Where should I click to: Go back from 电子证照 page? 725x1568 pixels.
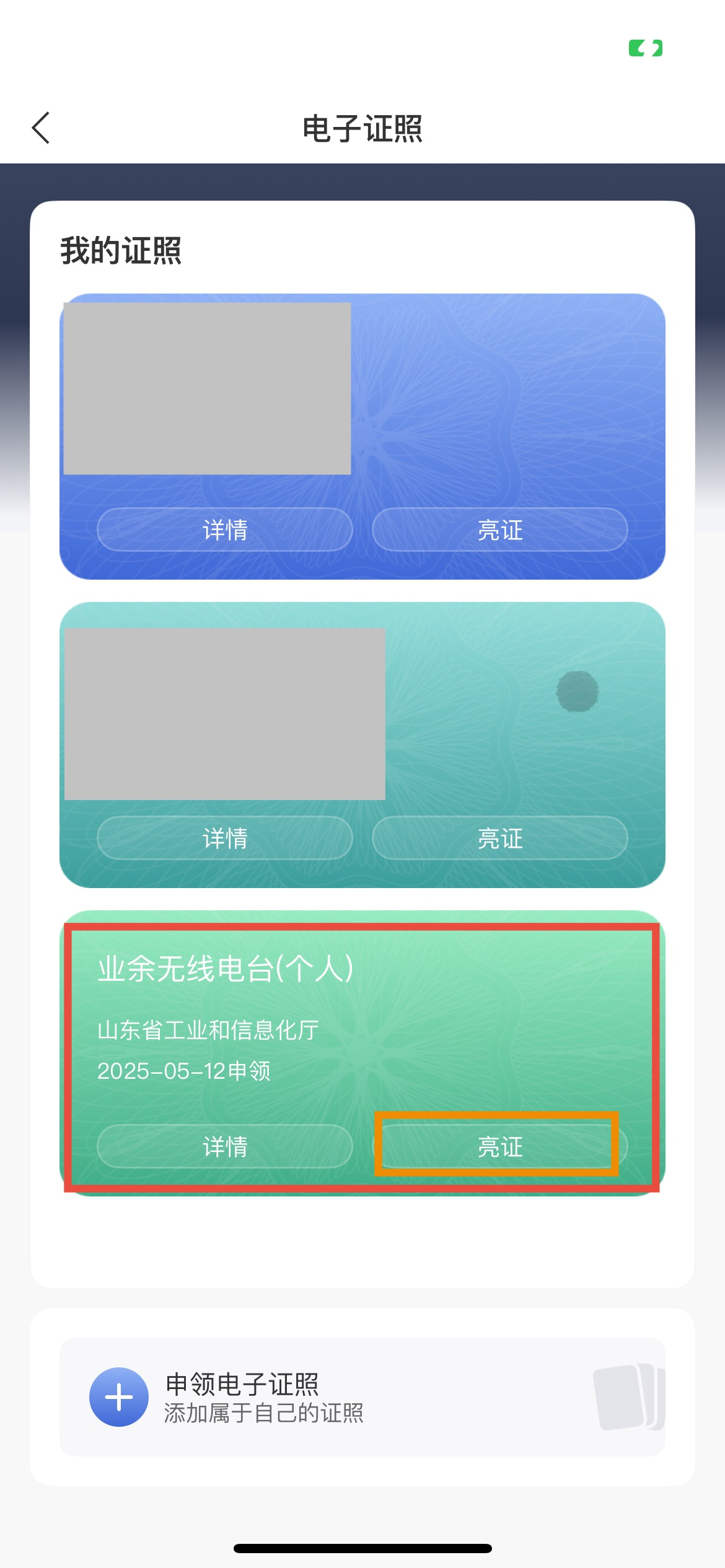[x=41, y=128]
